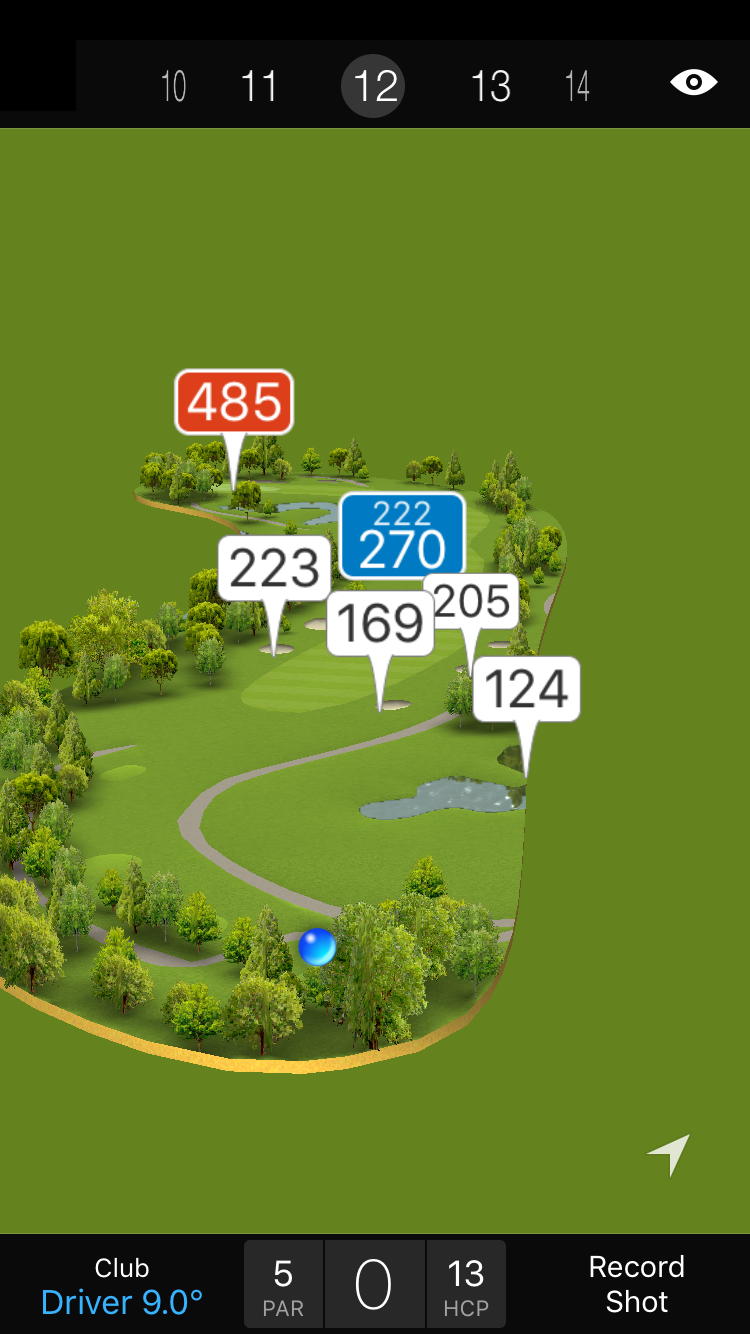Open the score entry showing 0

click(x=374, y=1285)
